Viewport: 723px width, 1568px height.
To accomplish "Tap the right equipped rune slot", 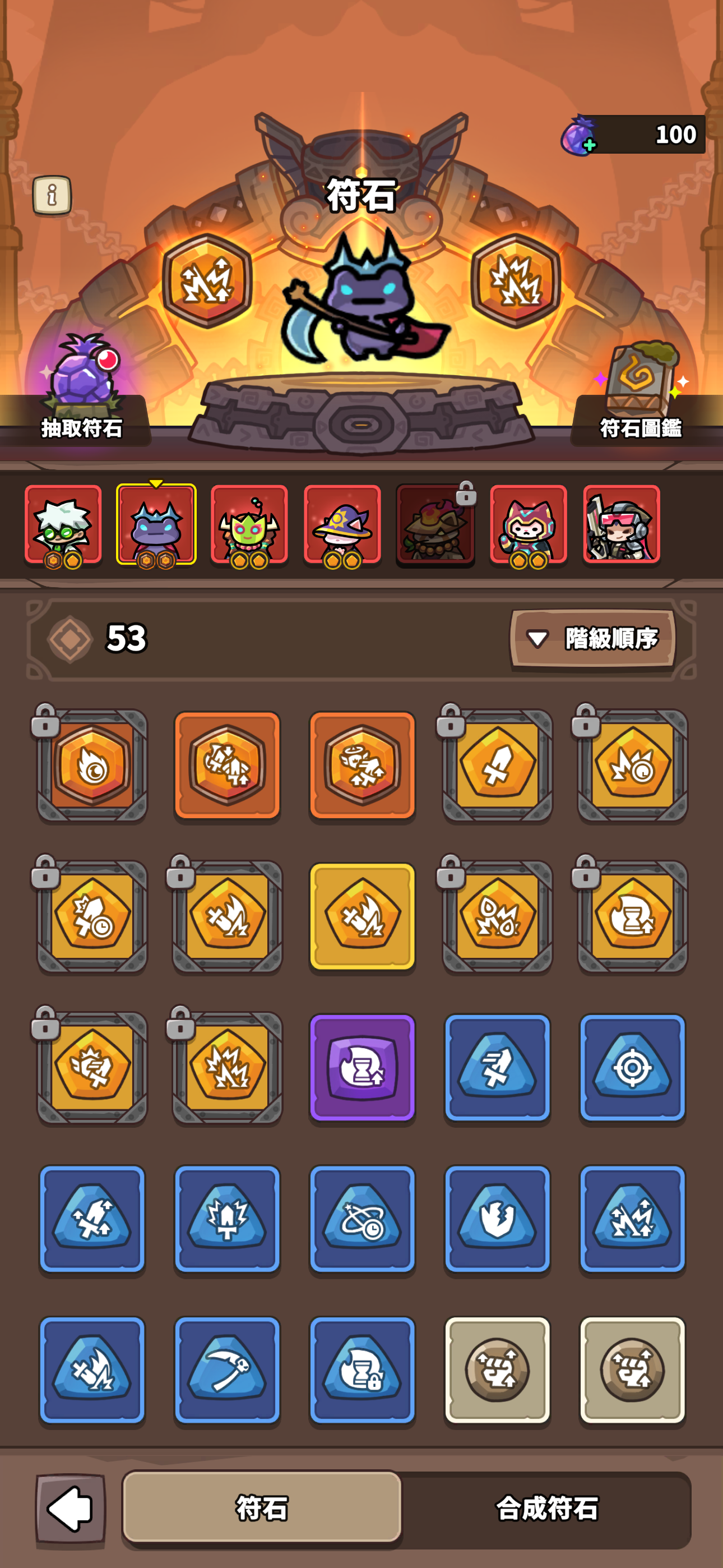I will click(516, 280).
